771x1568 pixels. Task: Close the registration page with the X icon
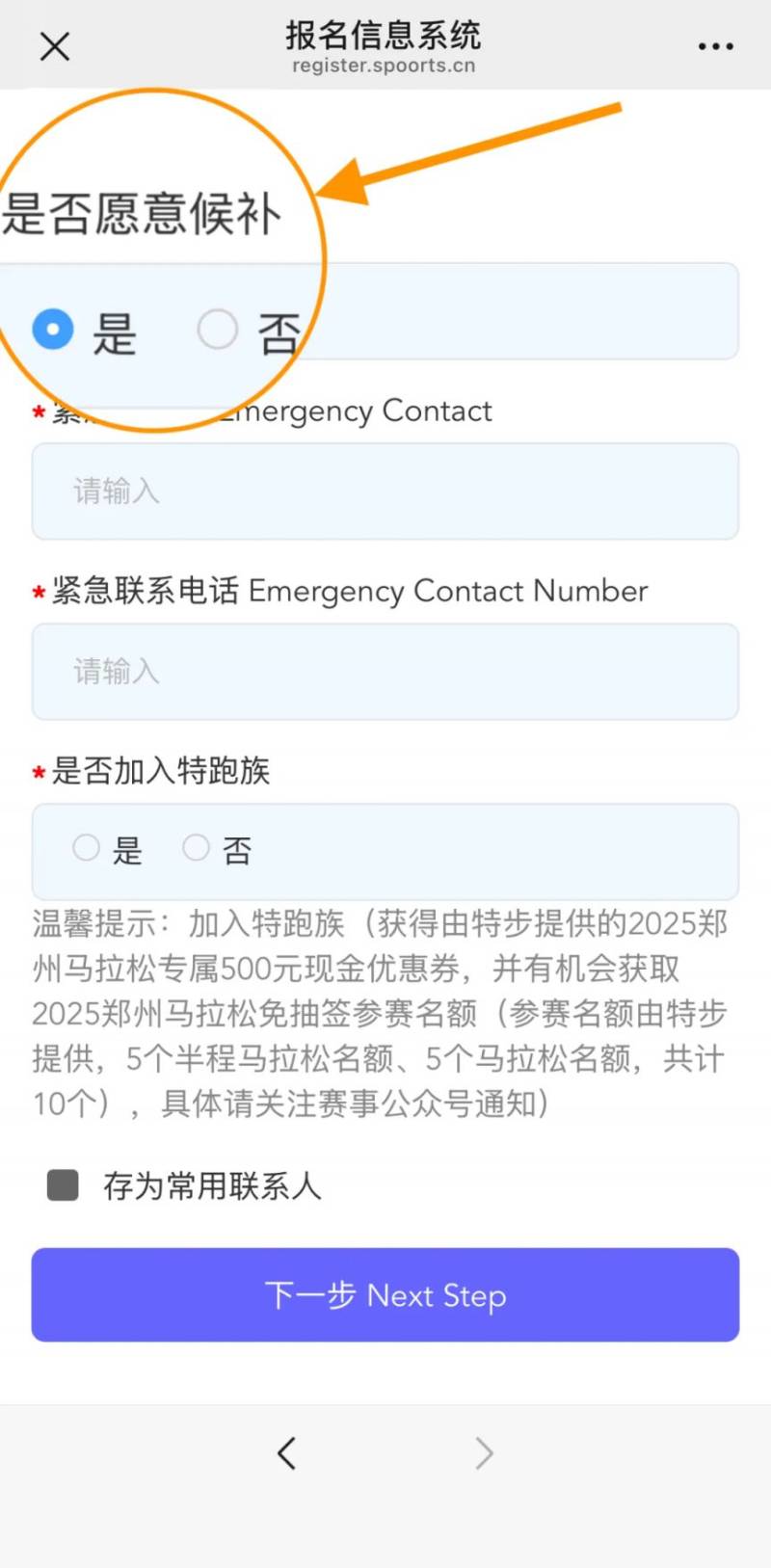[x=54, y=45]
